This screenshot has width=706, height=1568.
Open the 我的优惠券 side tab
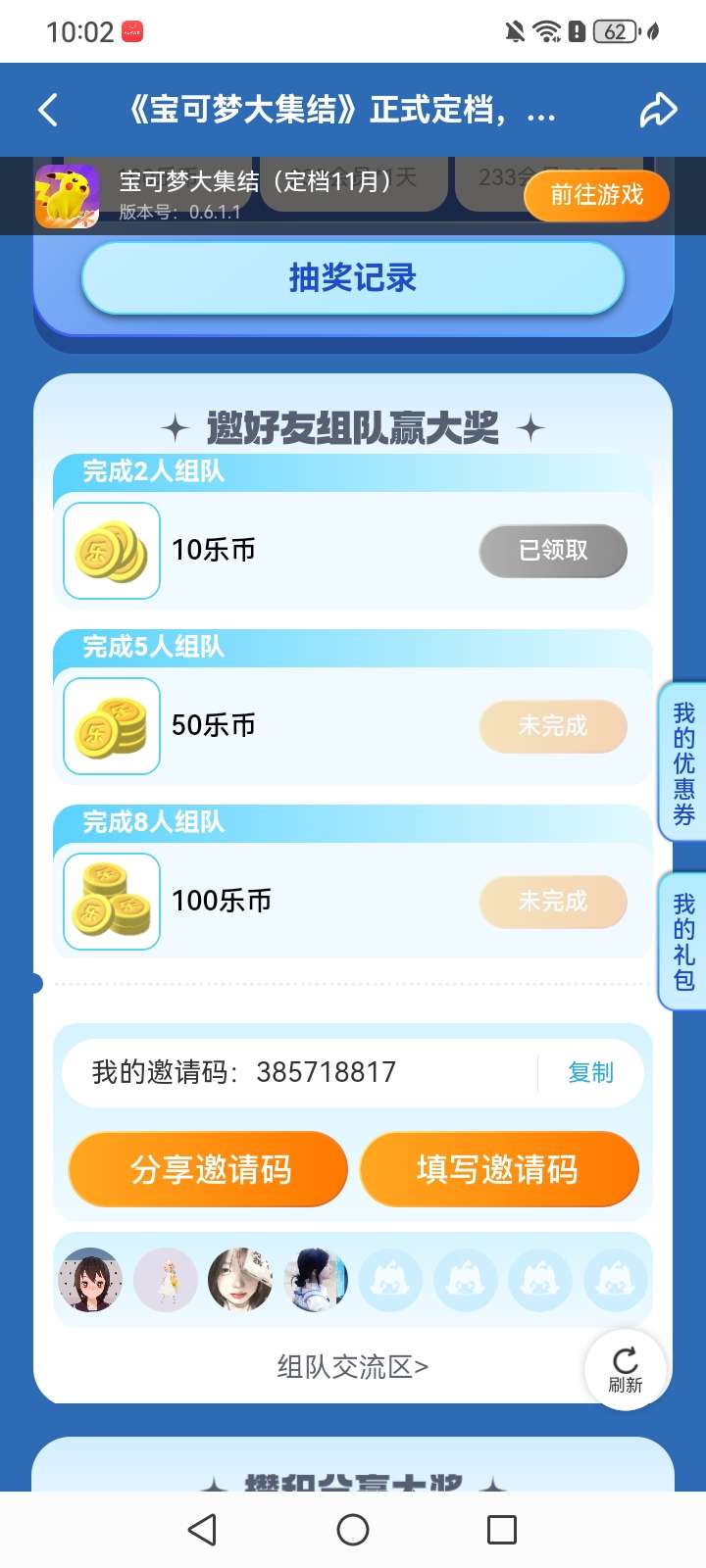coord(683,762)
